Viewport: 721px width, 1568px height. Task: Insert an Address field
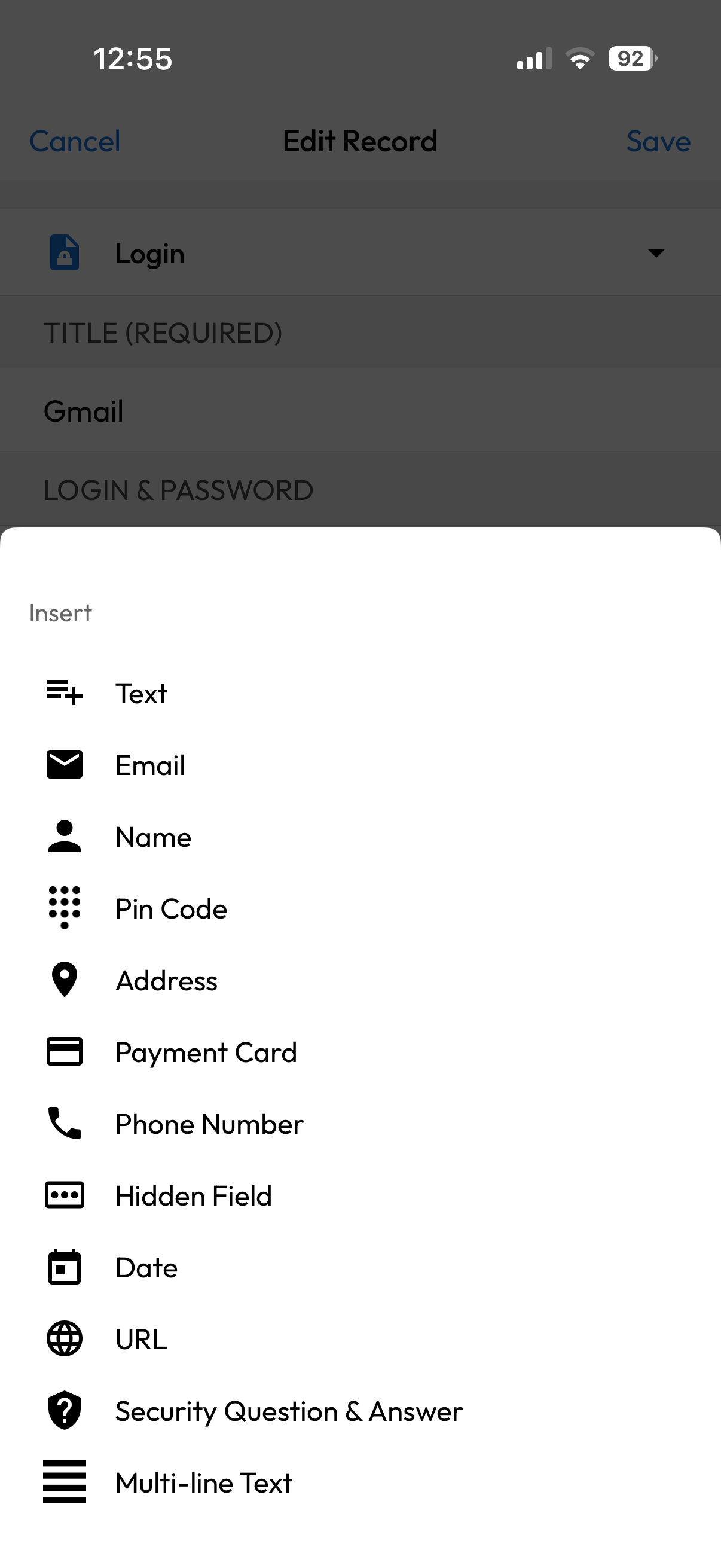tap(360, 981)
